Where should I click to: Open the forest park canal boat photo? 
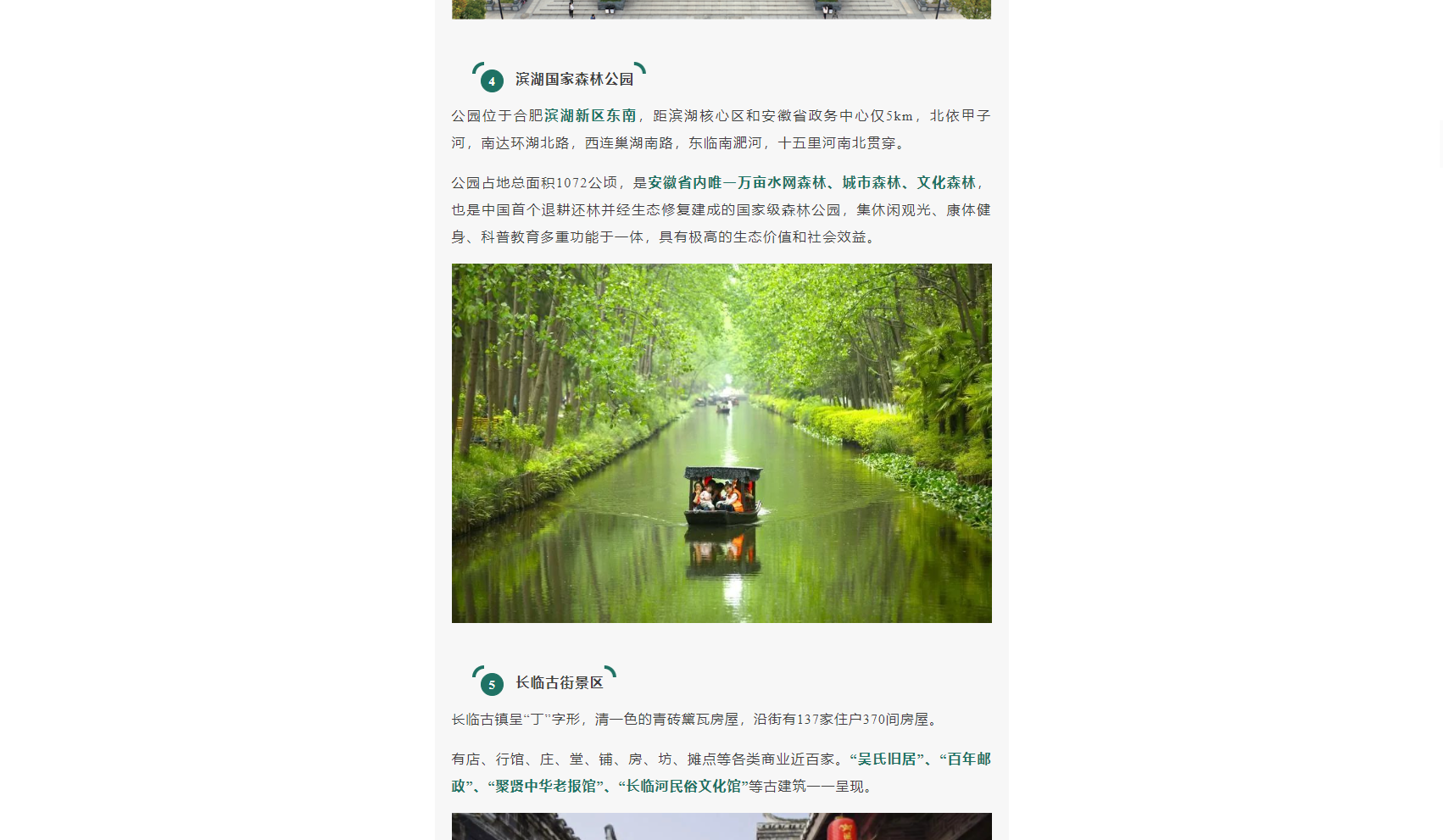coord(721,442)
